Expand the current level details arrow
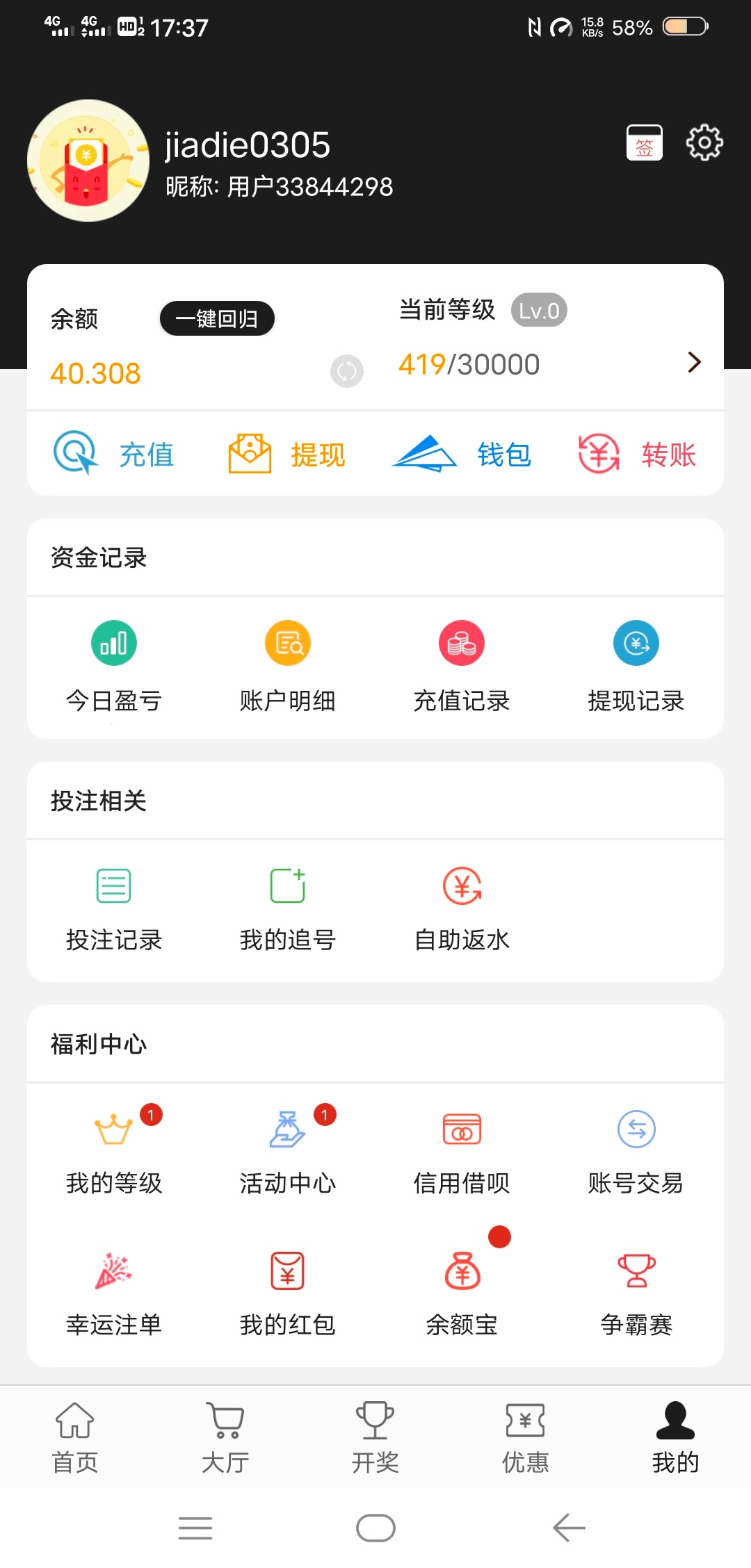 coord(693,362)
